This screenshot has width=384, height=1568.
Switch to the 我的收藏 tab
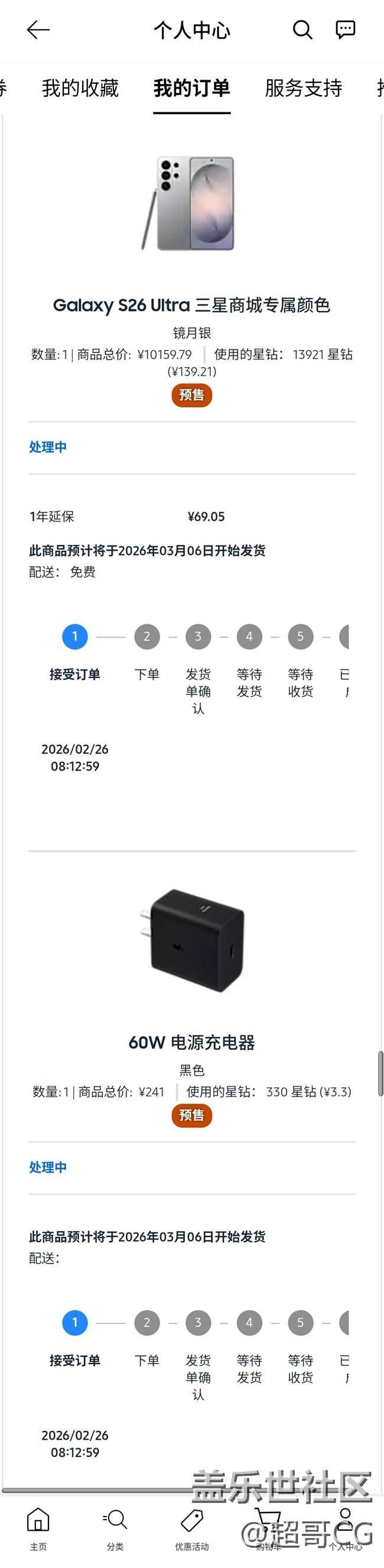[80, 88]
